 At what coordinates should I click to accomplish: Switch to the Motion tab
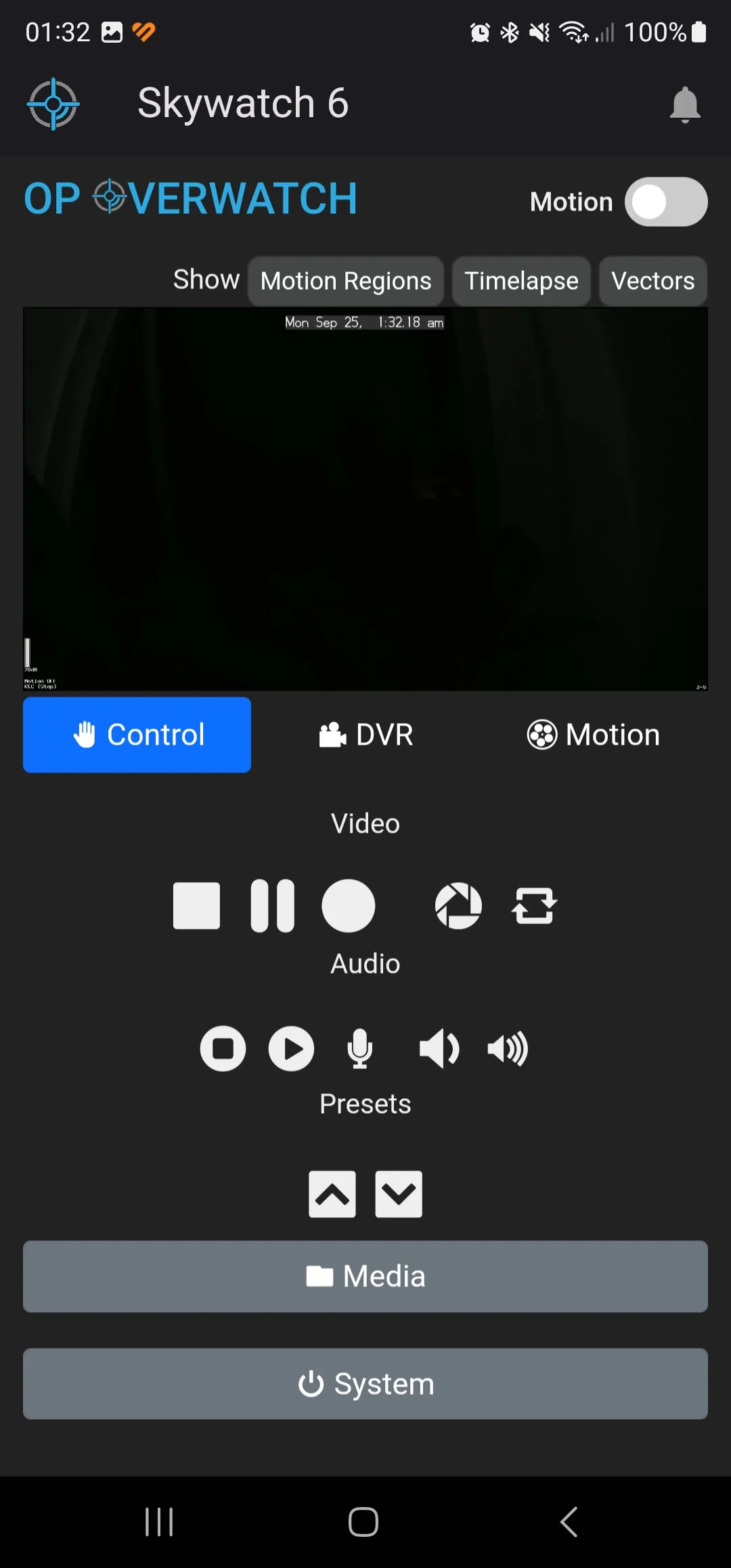[594, 735]
